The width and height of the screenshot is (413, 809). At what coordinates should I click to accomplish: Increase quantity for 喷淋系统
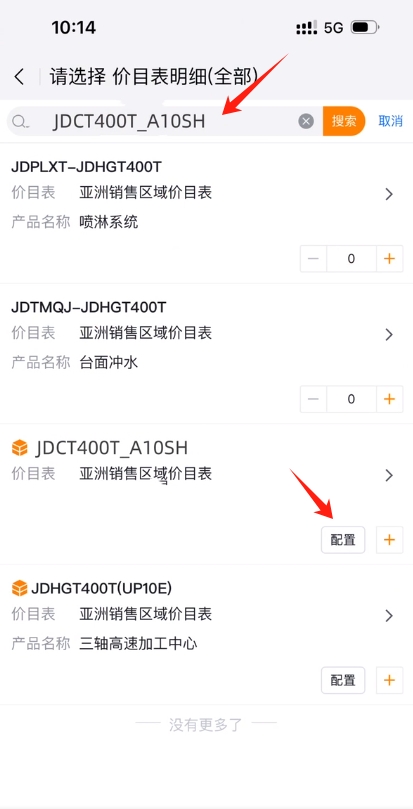coord(389,258)
